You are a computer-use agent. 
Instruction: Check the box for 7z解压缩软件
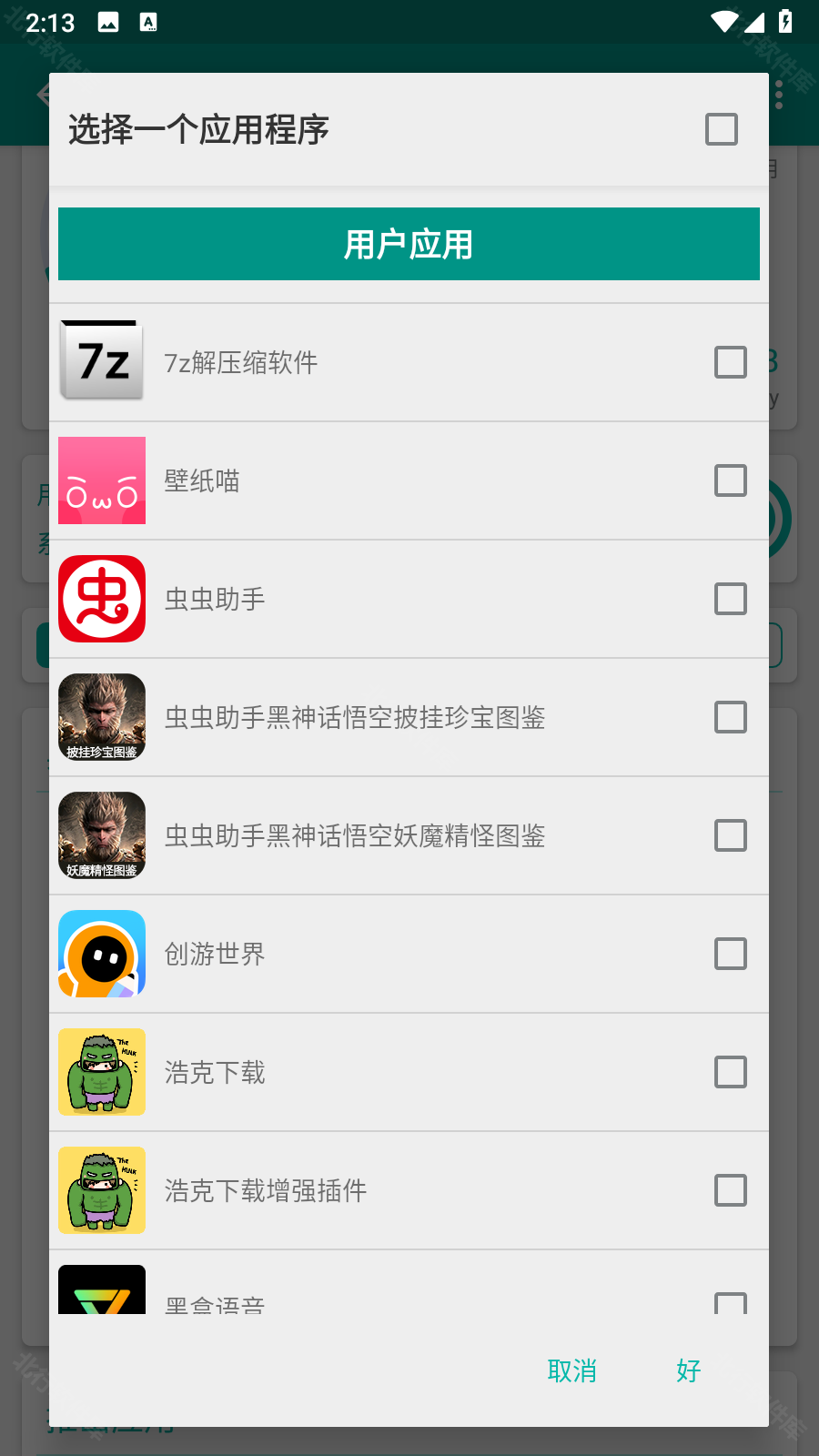coord(731,362)
